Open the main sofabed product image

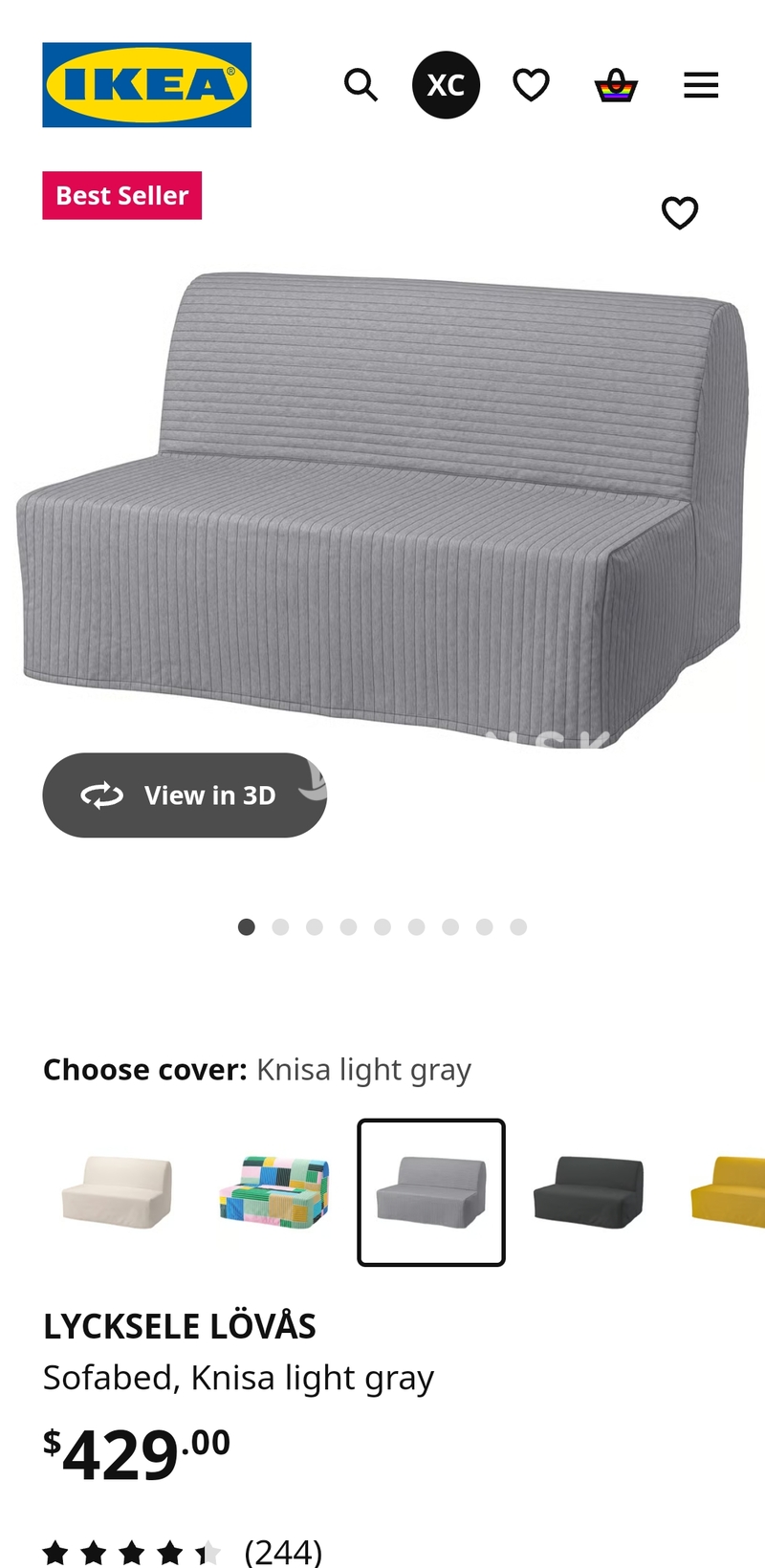tap(382, 507)
